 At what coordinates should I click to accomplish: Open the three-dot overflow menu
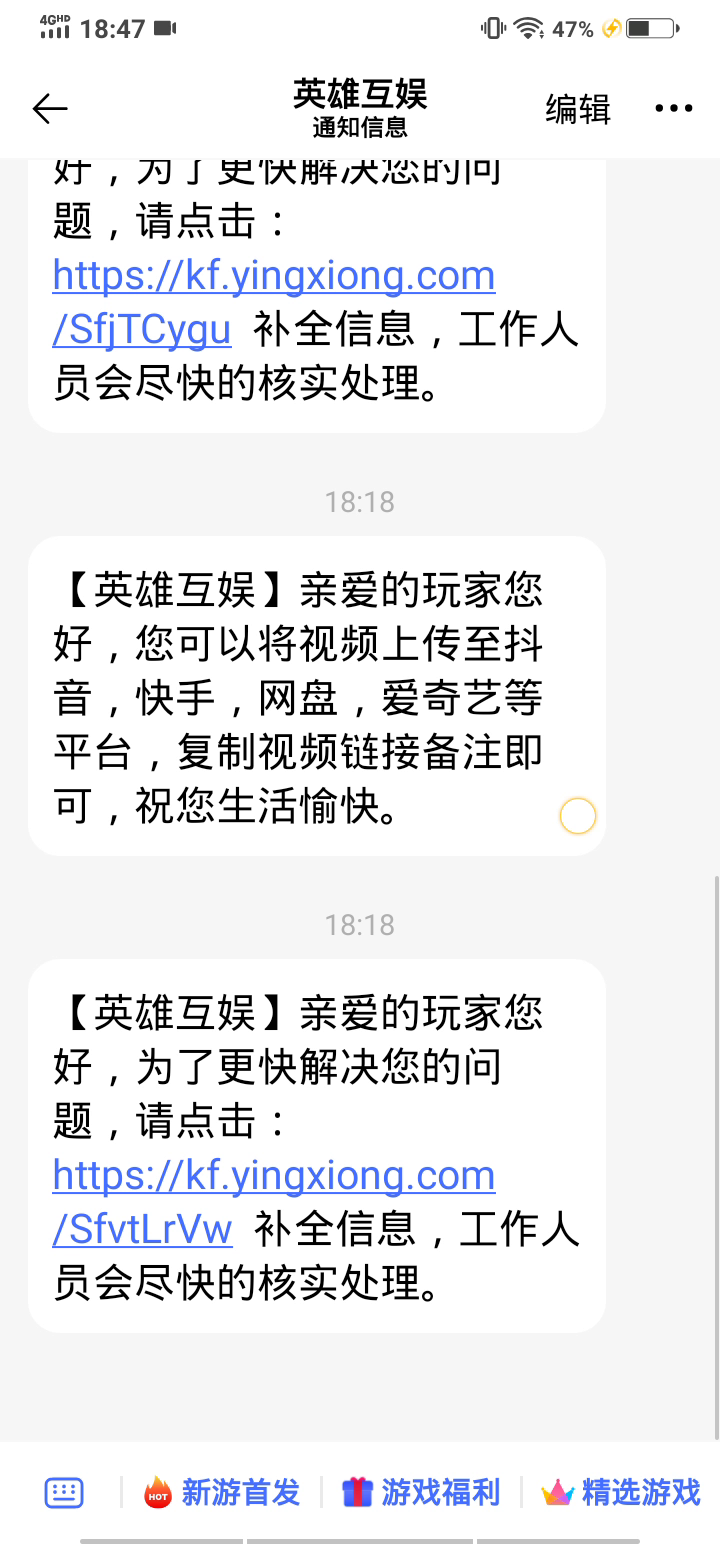tap(674, 109)
